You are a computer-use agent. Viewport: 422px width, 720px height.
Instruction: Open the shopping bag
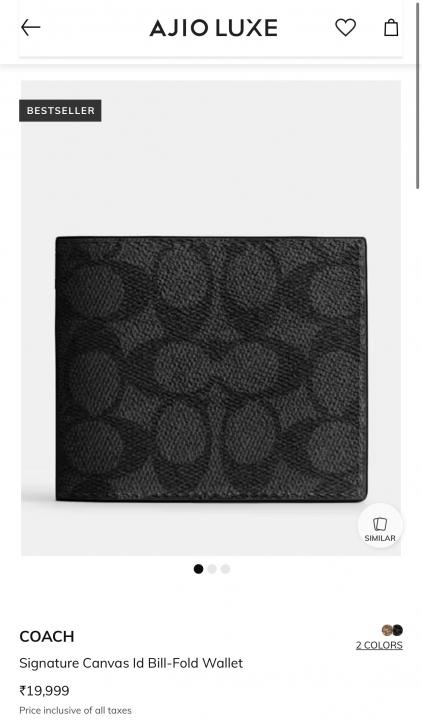[391, 28]
